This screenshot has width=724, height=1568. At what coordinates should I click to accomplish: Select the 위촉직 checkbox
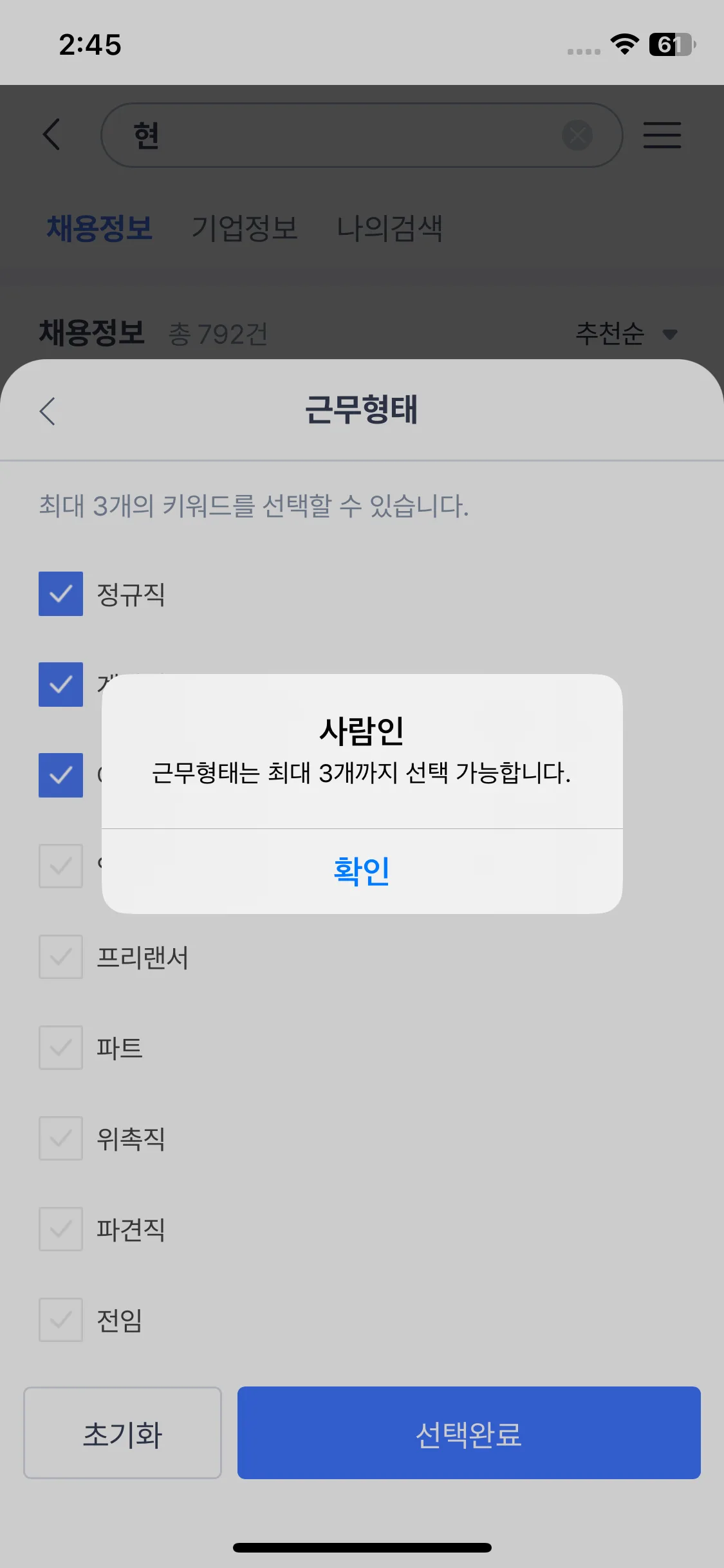pyautogui.click(x=60, y=1139)
